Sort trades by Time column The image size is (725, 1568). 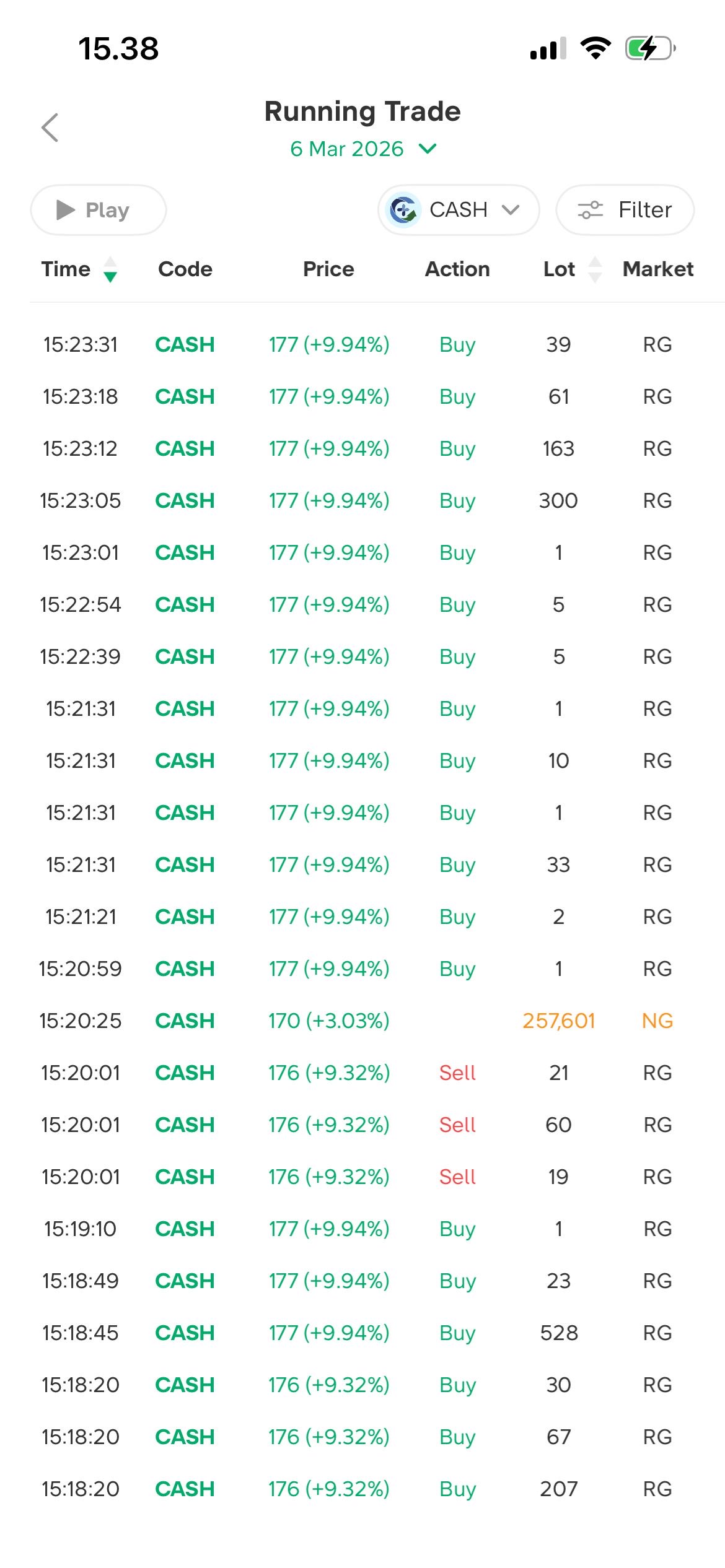(x=78, y=269)
